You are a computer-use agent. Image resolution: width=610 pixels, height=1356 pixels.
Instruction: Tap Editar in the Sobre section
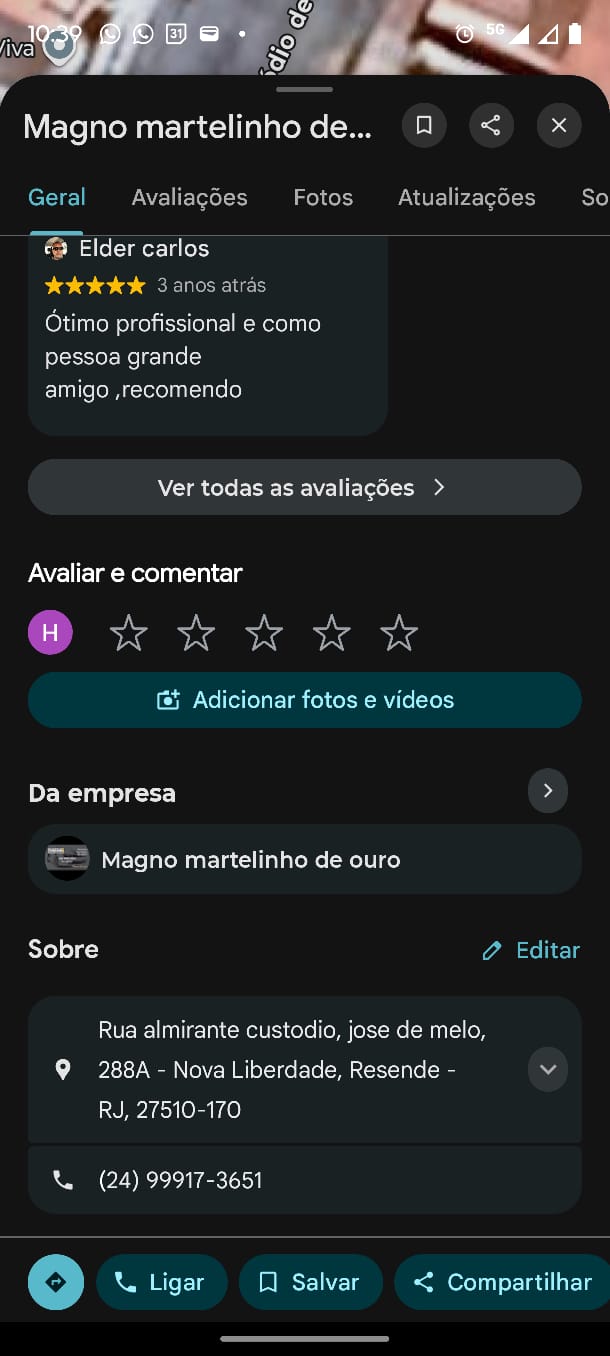point(531,950)
